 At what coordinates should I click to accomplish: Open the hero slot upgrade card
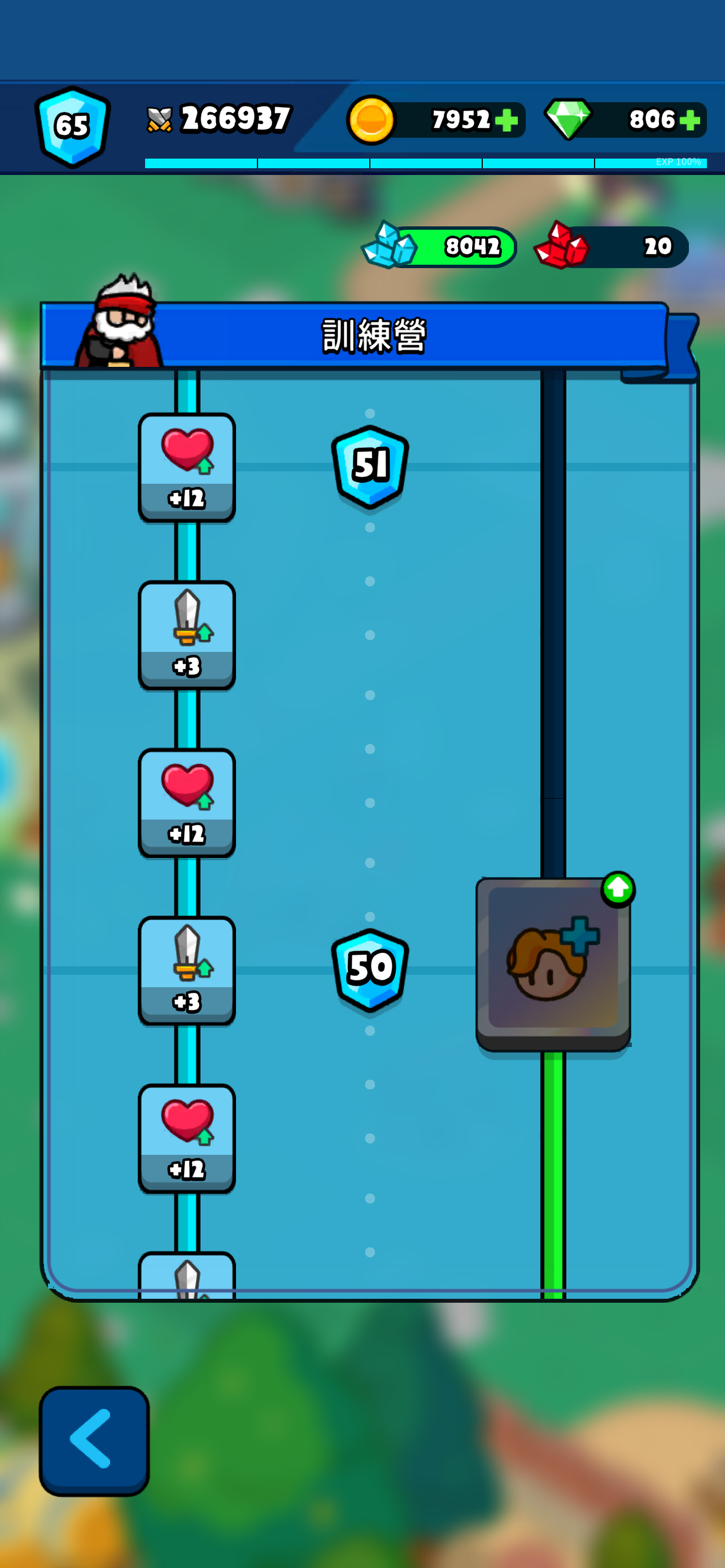553,963
